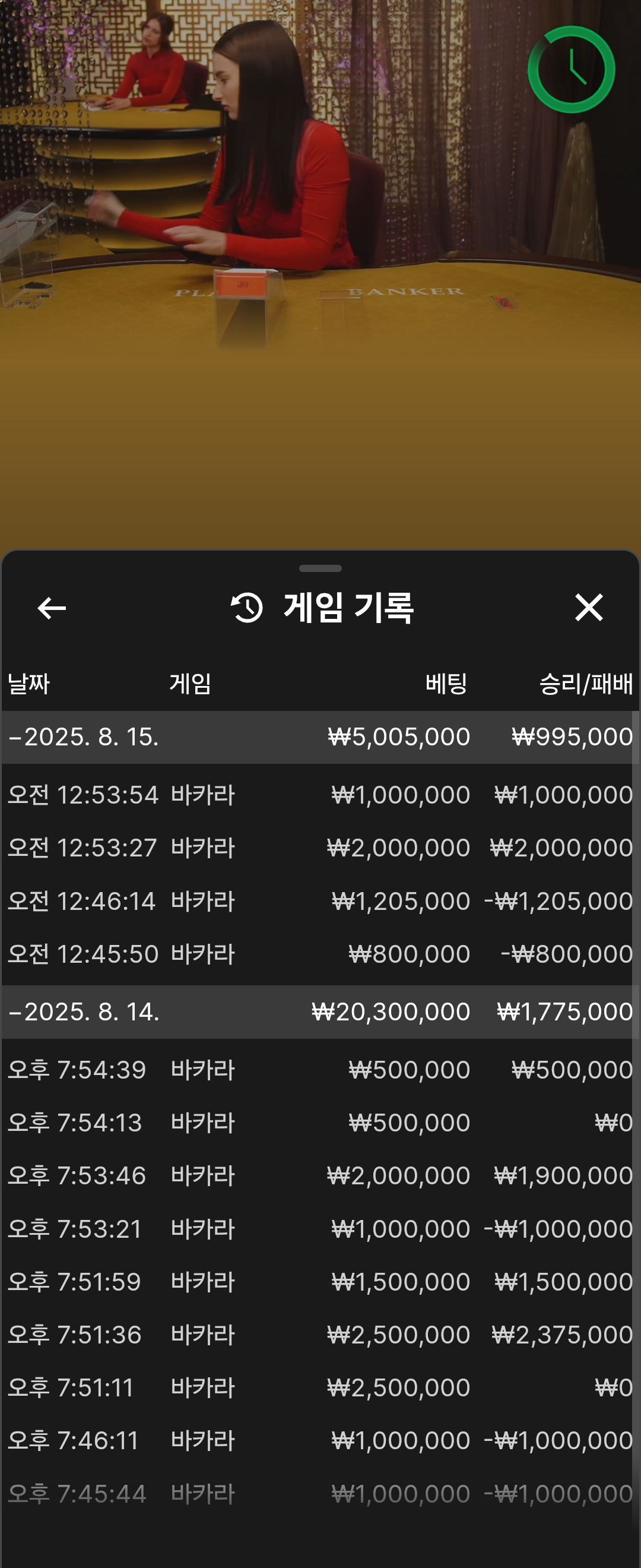
Task: Show the 오후 7:51:36 round details
Action: (320, 1335)
